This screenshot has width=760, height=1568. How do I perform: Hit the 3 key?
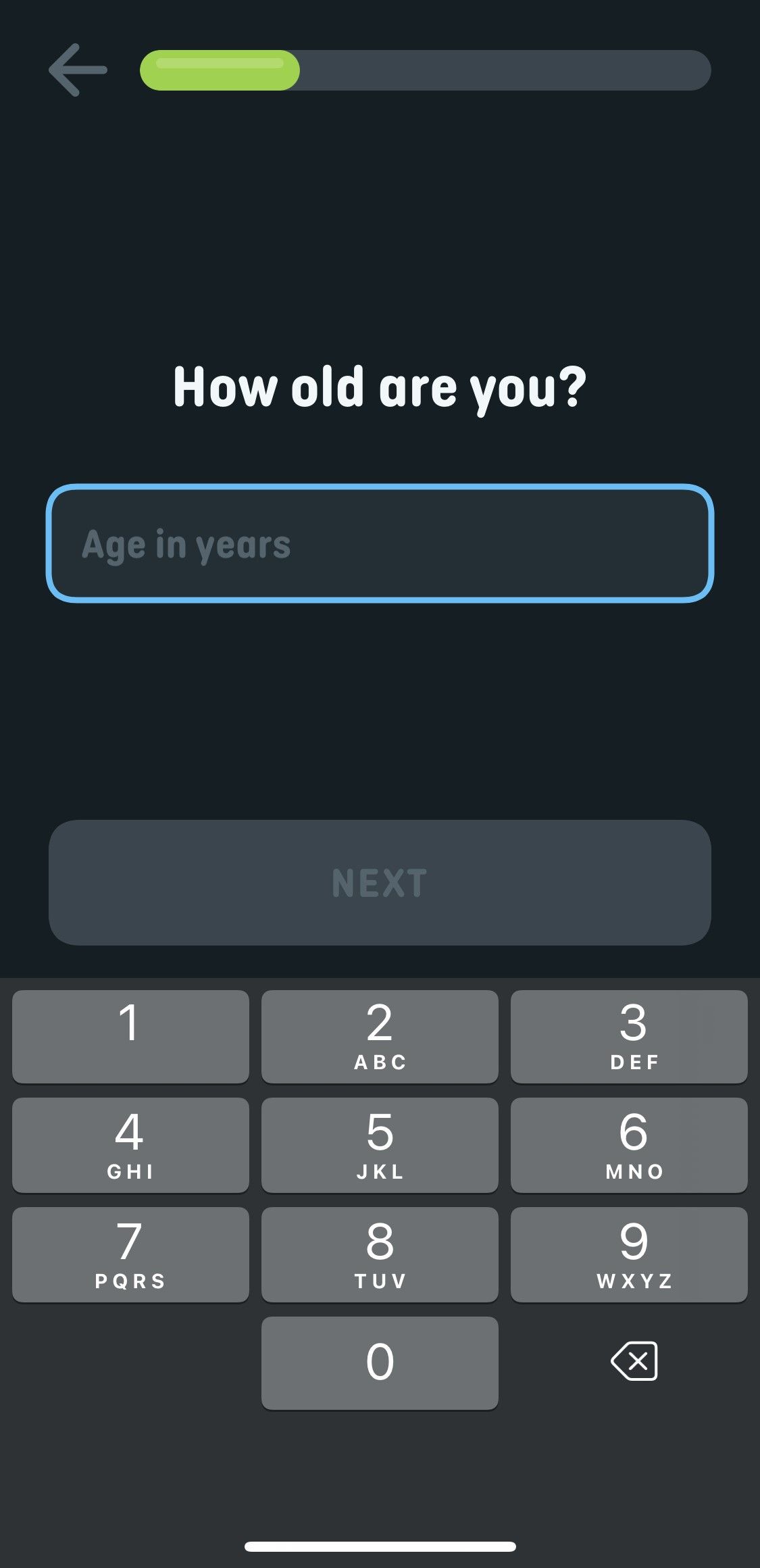pyautogui.click(x=629, y=1036)
